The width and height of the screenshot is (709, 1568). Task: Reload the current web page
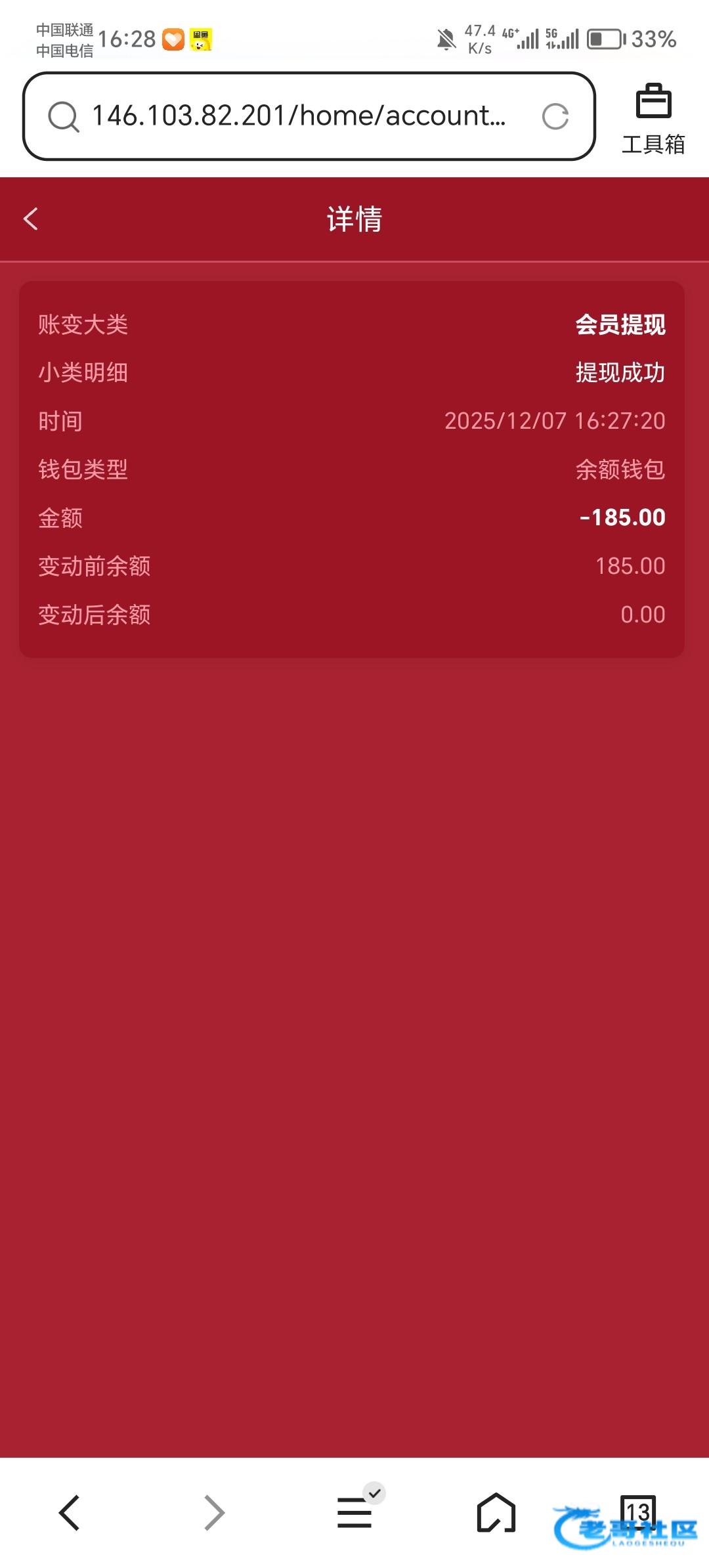point(555,117)
